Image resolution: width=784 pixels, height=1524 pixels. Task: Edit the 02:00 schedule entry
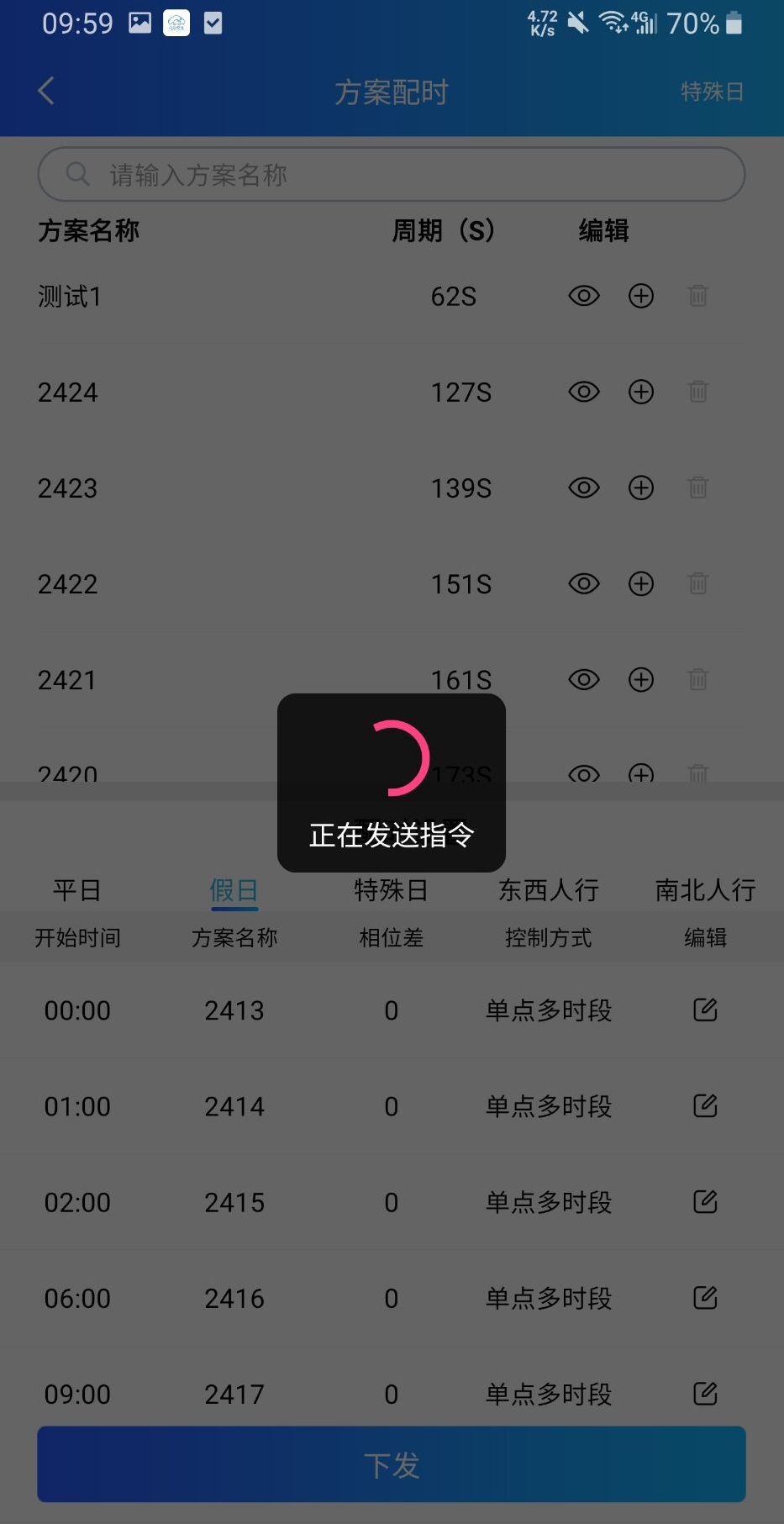click(705, 1201)
